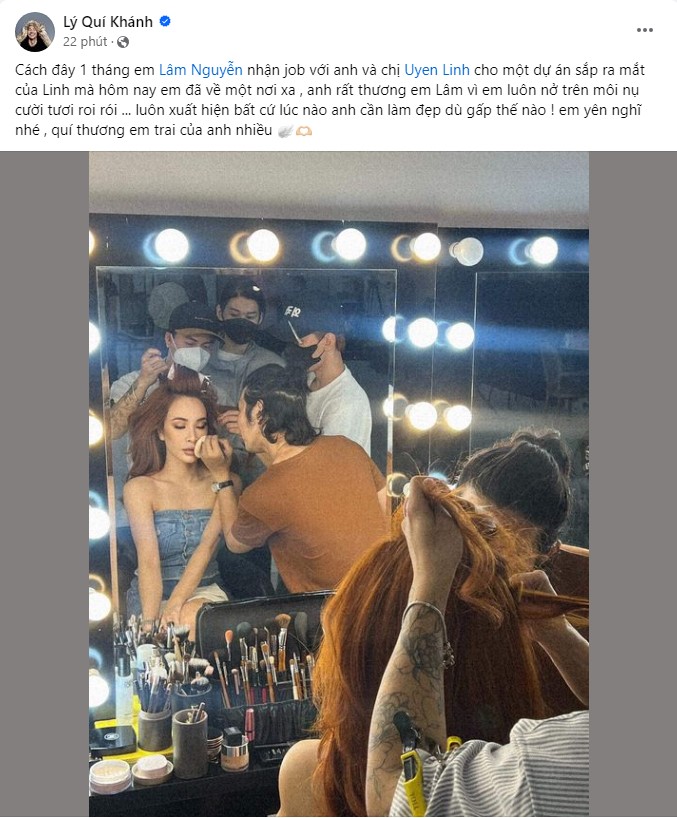677x818 pixels.
Task: Open the post's three-dot options menu
Action: [x=644, y=30]
